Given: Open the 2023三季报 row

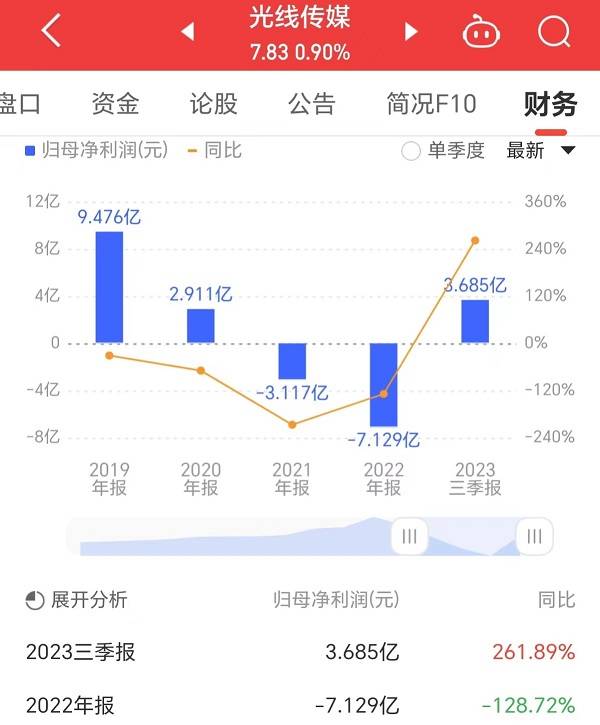Looking at the screenshot, I should coord(300,653).
